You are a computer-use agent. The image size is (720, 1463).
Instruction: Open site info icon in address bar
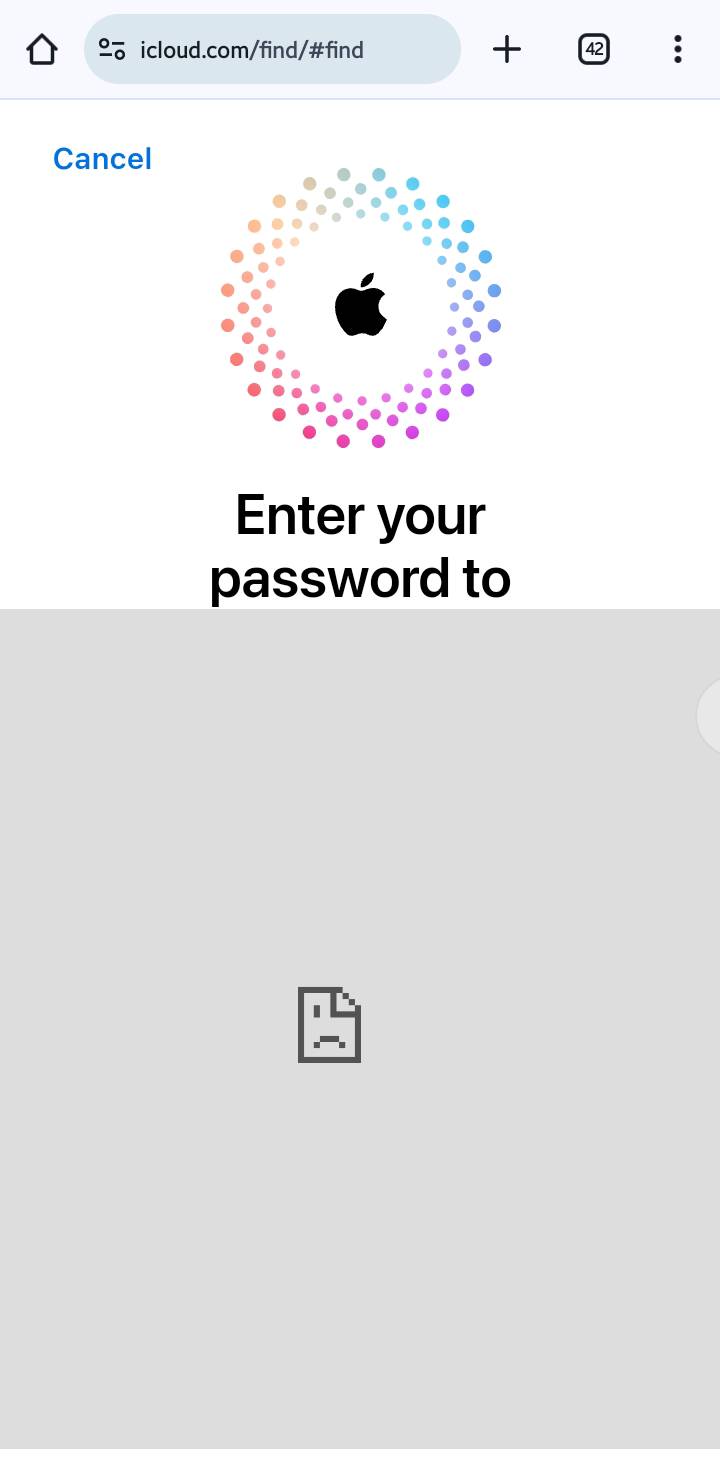pos(112,49)
